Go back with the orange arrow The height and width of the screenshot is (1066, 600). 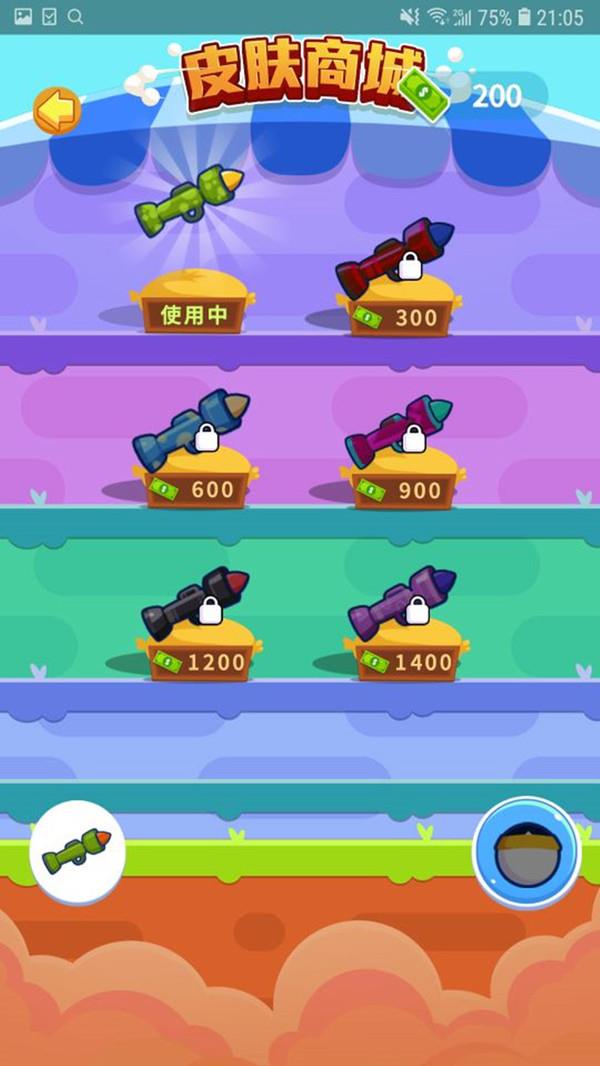[56, 111]
